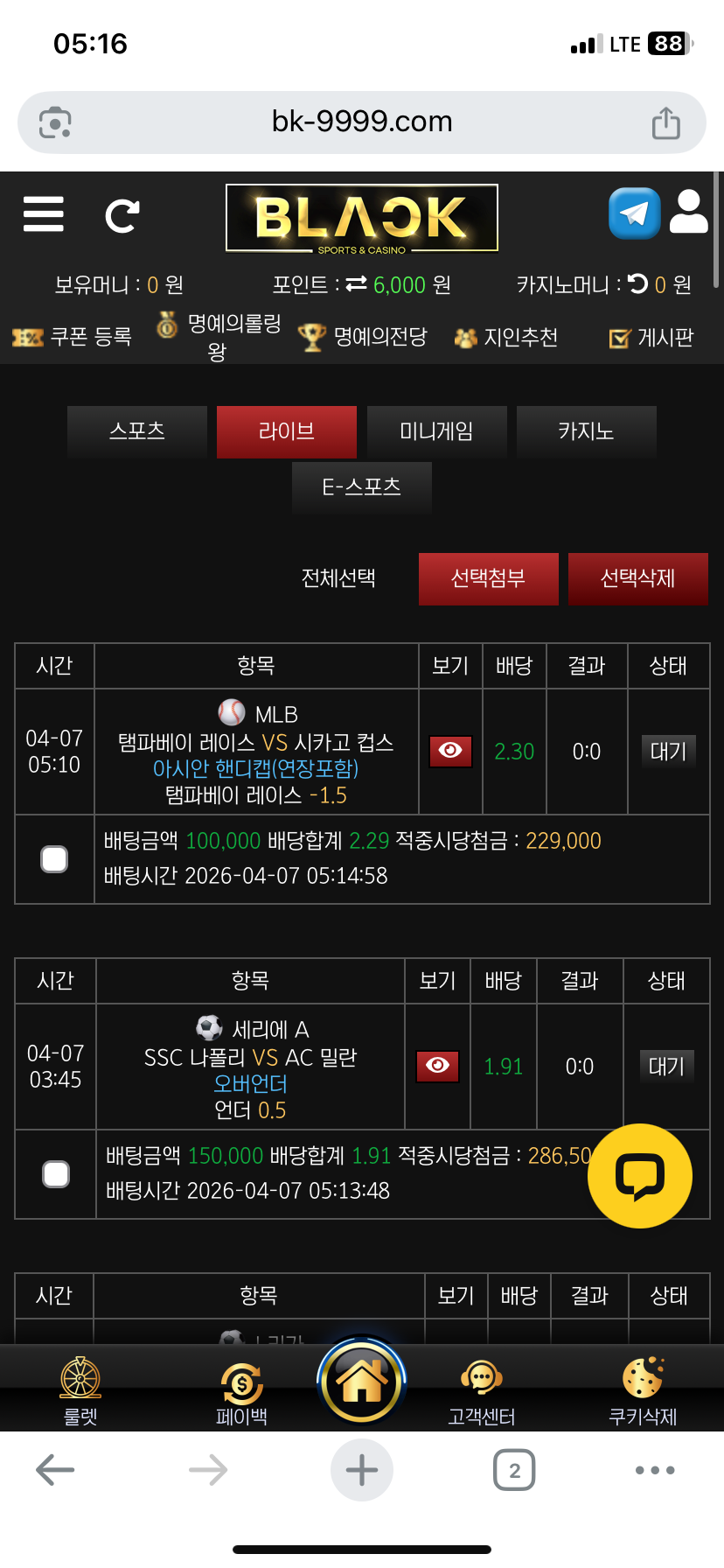
Task: Open the hamburger menu
Action: (44, 214)
